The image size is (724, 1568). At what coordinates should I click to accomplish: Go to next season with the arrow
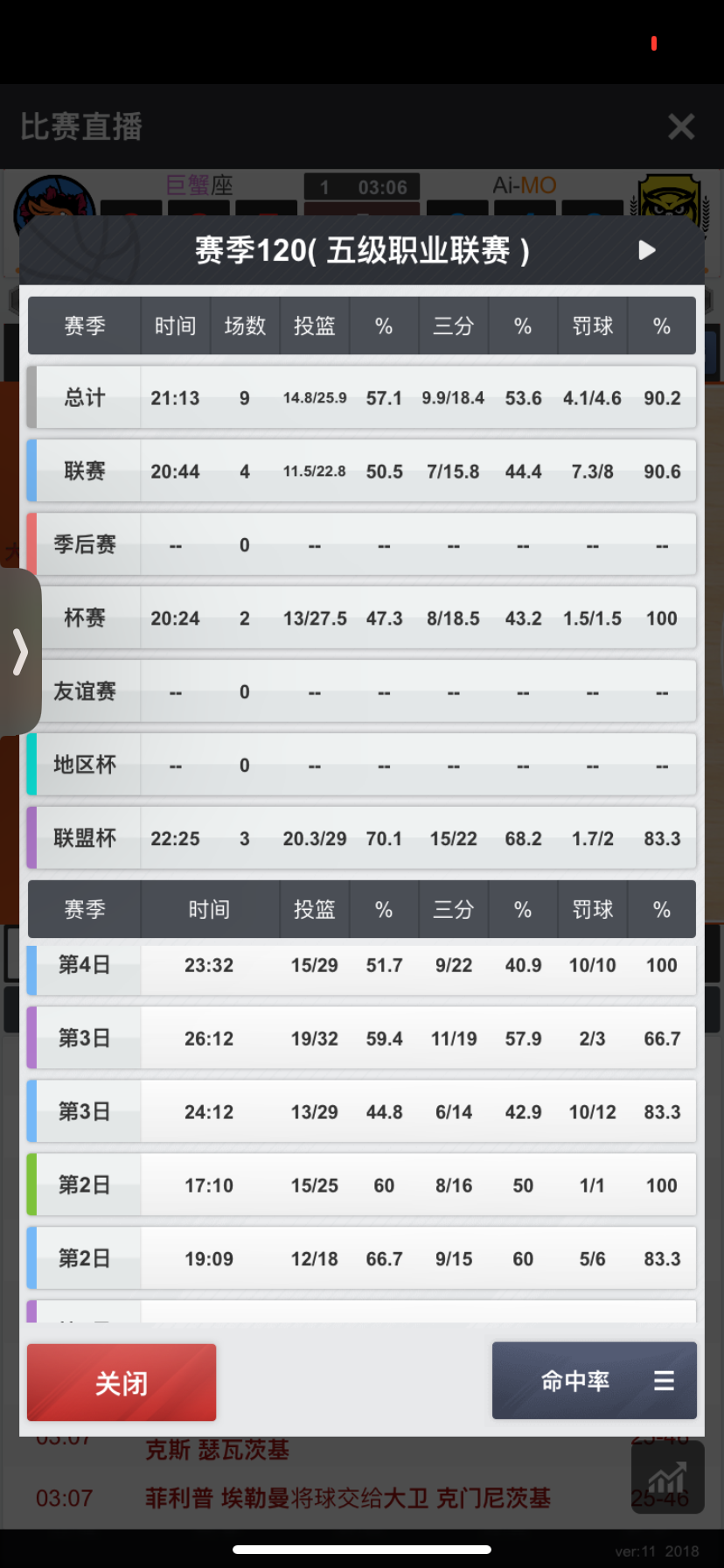[647, 250]
